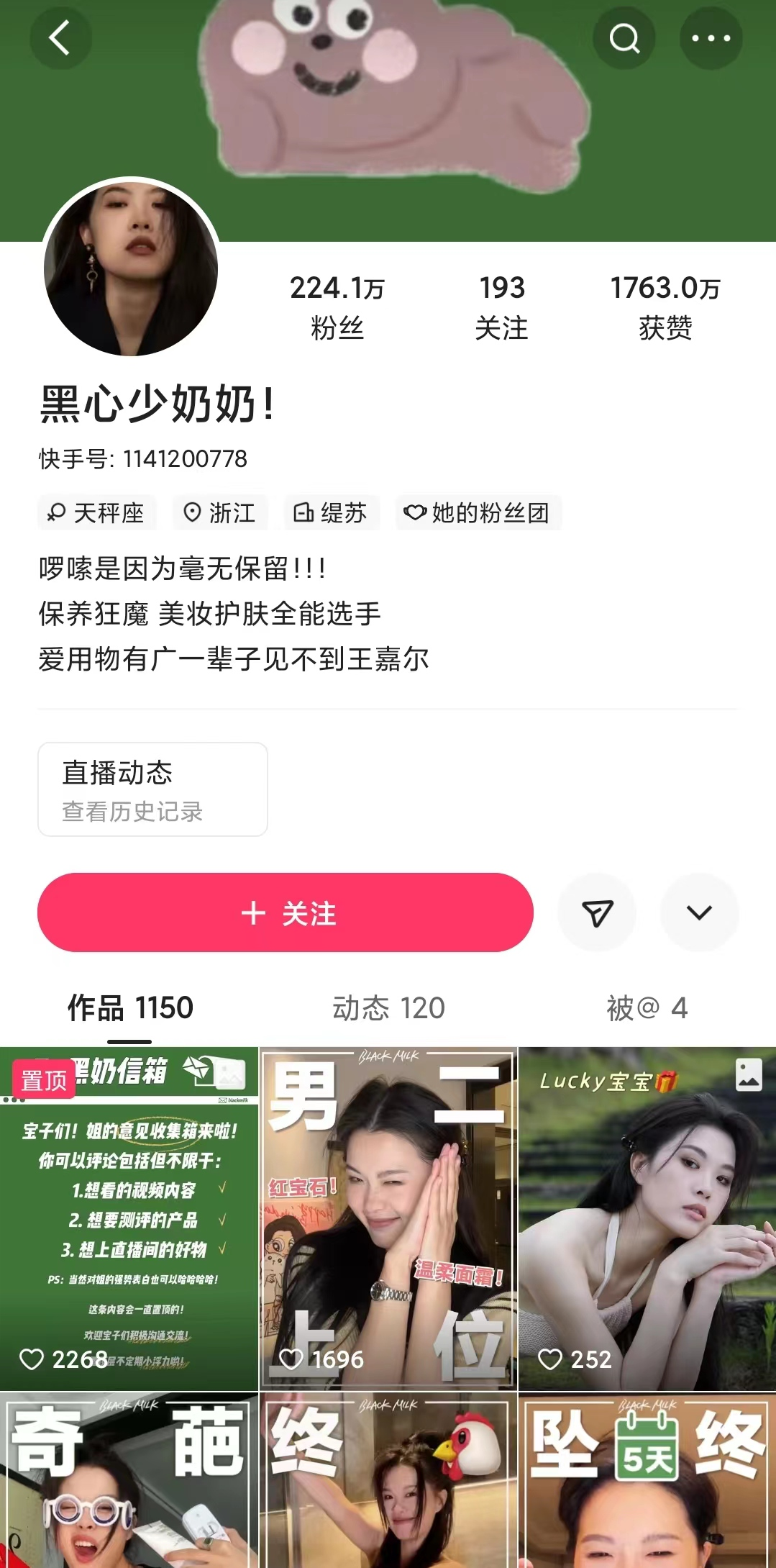Tap the 缇苏 shop chip
The height and width of the screenshot is (1568, 776).
pos(331,513)
